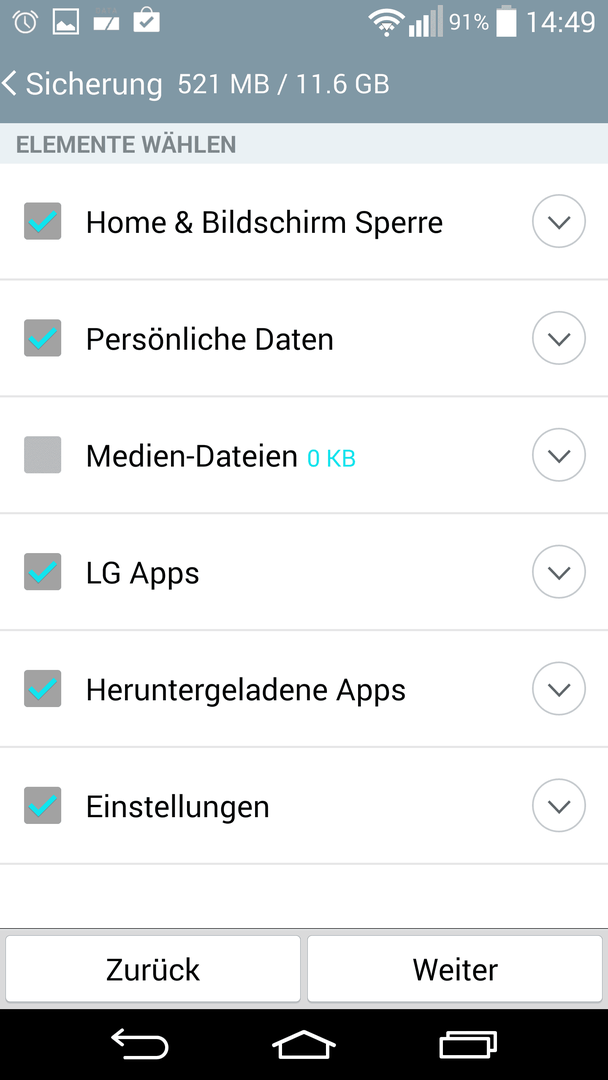Viewport: 608px width, 1080px height.
Task: Go back via the Sicherung header arrow
Action: [x=10, y=83]
